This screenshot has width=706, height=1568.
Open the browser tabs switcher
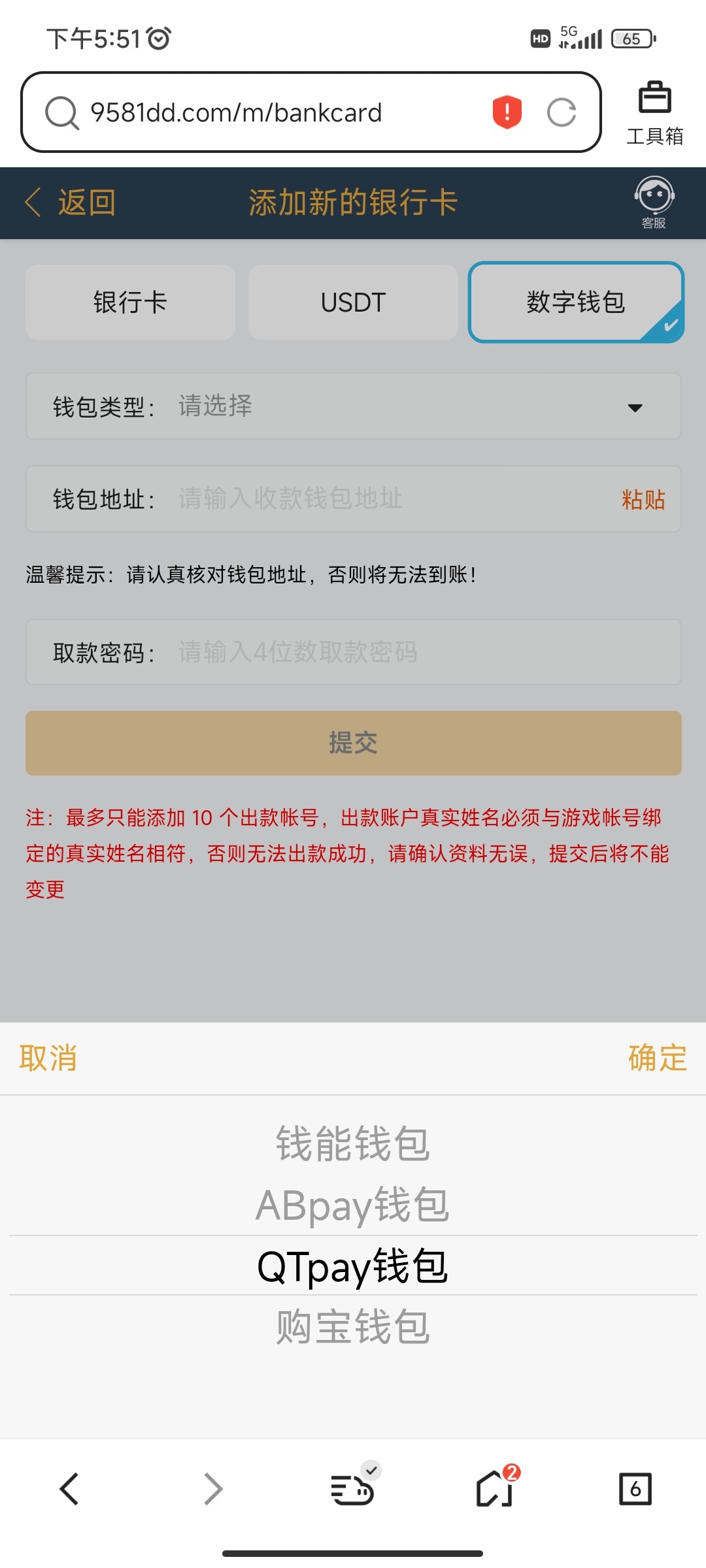coord(635,1489)
